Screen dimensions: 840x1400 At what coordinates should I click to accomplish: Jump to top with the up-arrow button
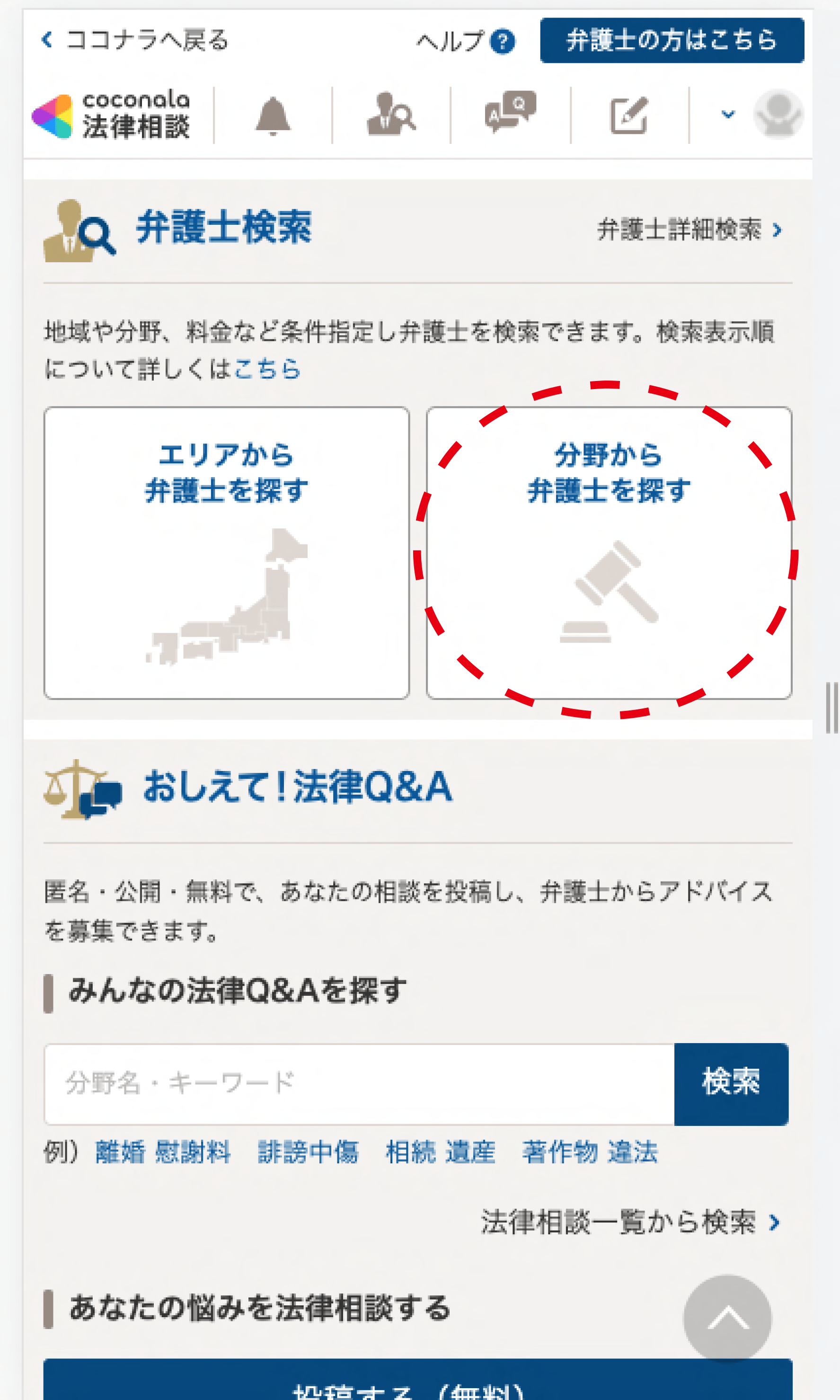pos(727,1319)
